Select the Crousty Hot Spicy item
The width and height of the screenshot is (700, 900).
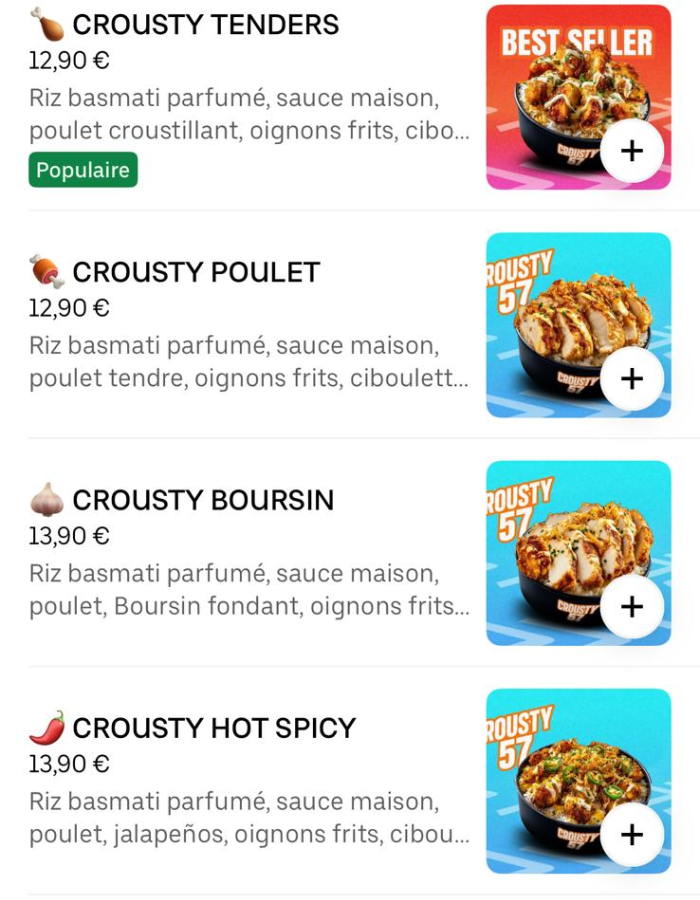(x=213, y=728)
